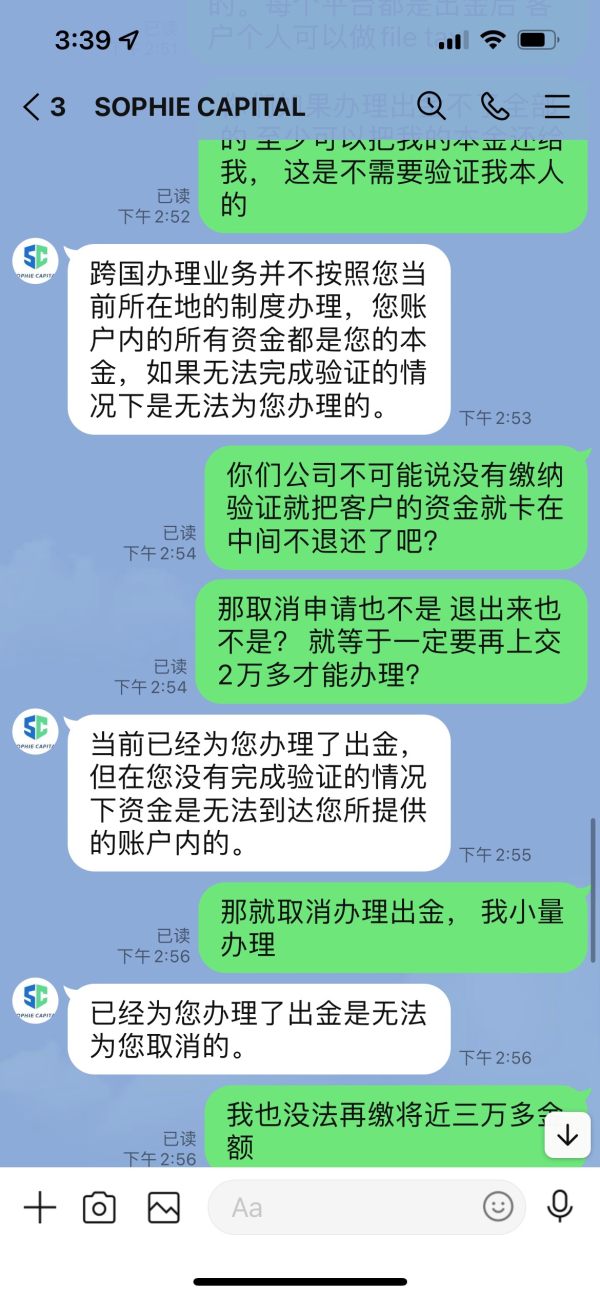Open the emoji and sticker picker

[498, 1207]
